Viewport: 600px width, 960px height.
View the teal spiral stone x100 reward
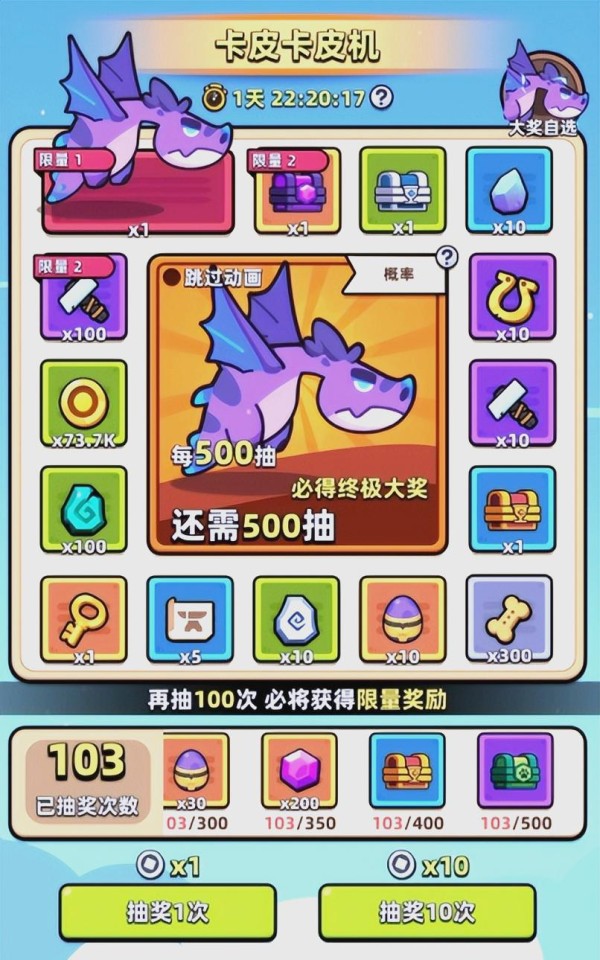pos(84,508)
